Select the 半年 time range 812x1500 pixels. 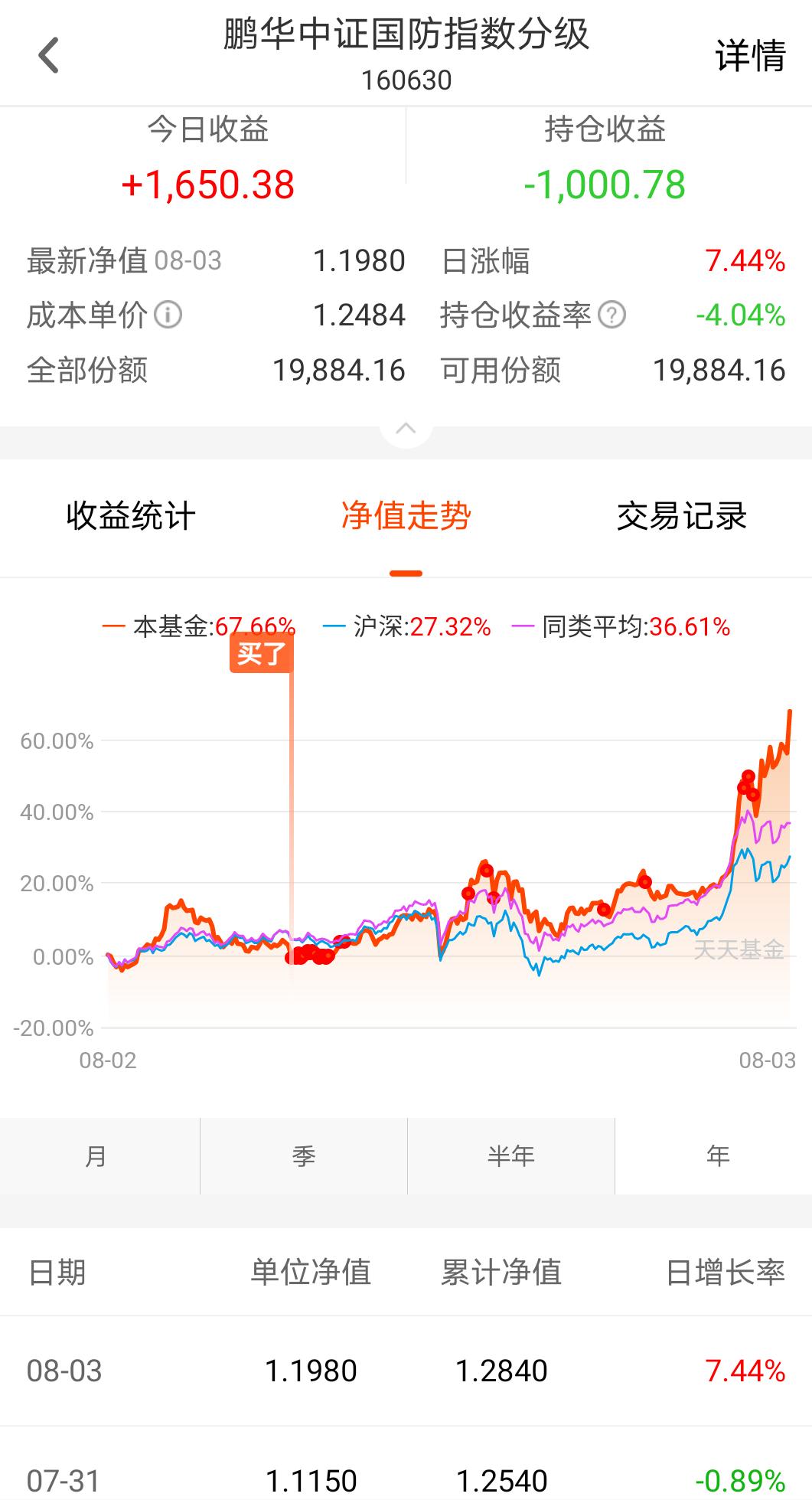coord(510,1157)
